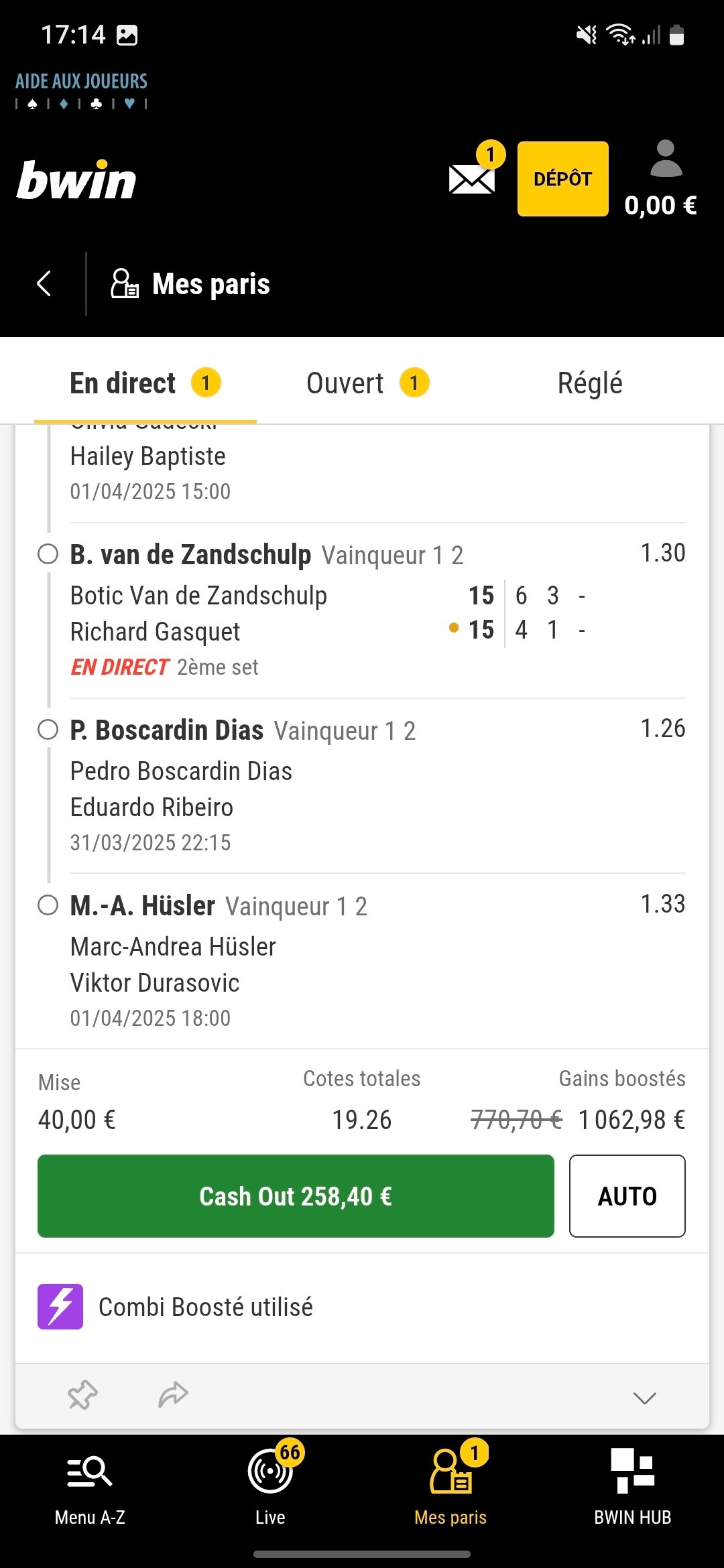Tap the Aide aux joueurs link

coord(81,91)
